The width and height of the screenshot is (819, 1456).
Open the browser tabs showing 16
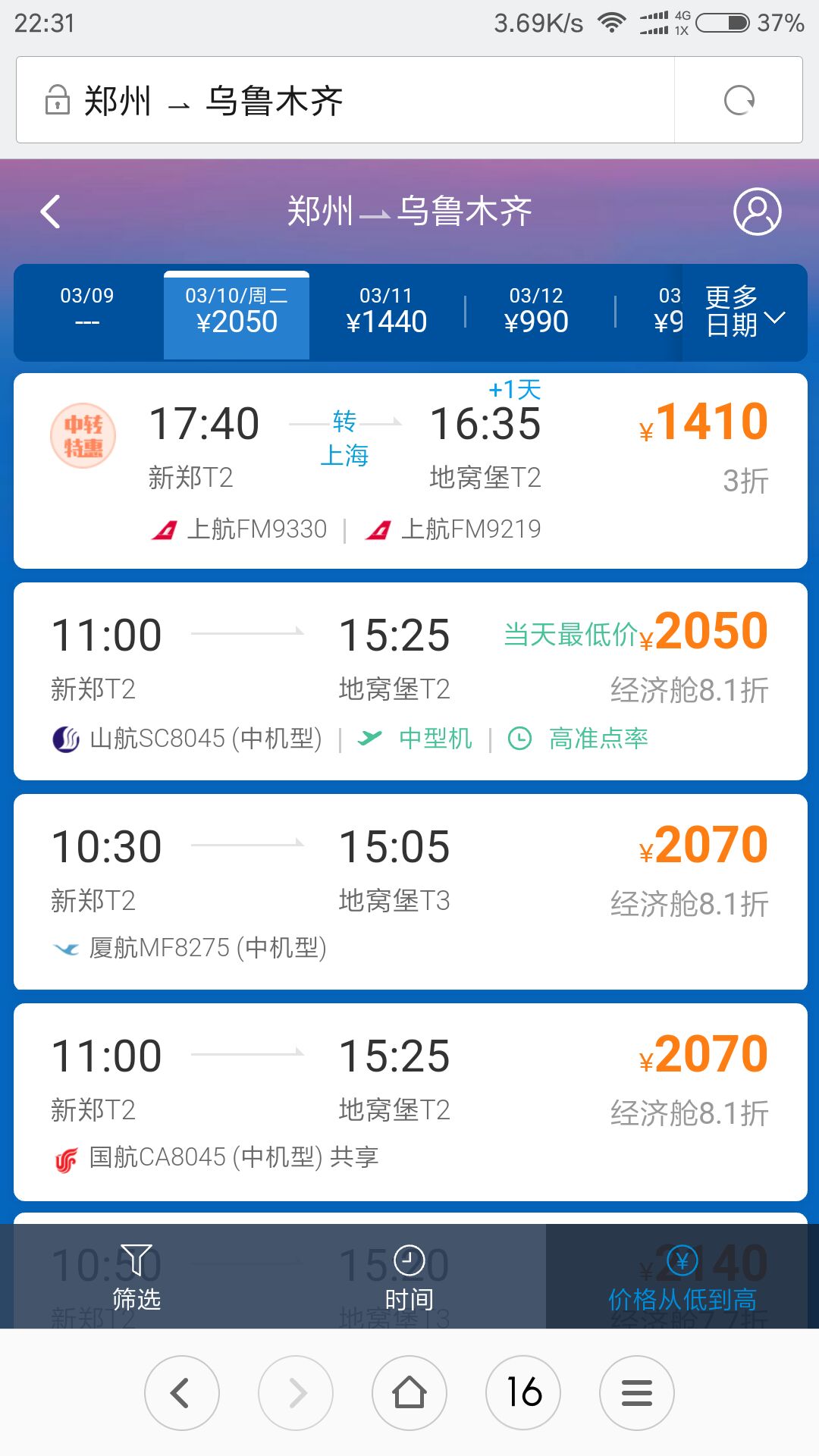(523, 1393)
